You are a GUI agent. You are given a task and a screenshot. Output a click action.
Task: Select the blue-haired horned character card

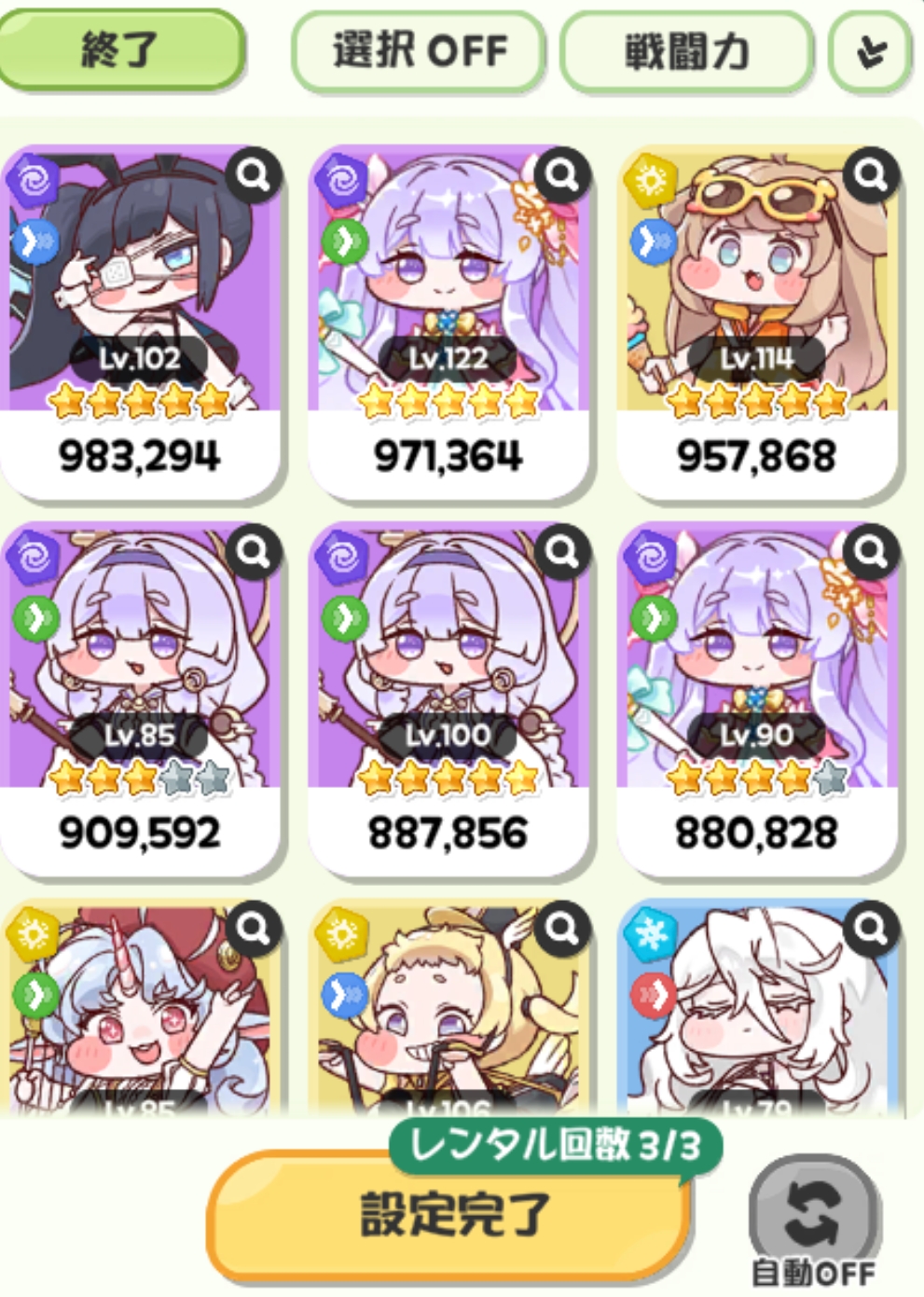point(140,1016)
